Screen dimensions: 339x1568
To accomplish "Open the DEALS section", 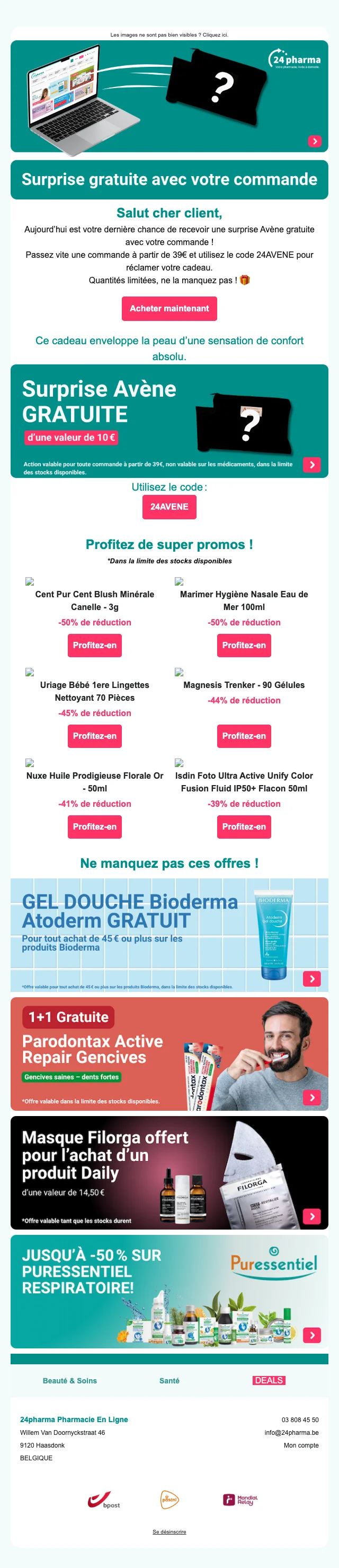I will pyautogui.click(x=269, y=1380).
